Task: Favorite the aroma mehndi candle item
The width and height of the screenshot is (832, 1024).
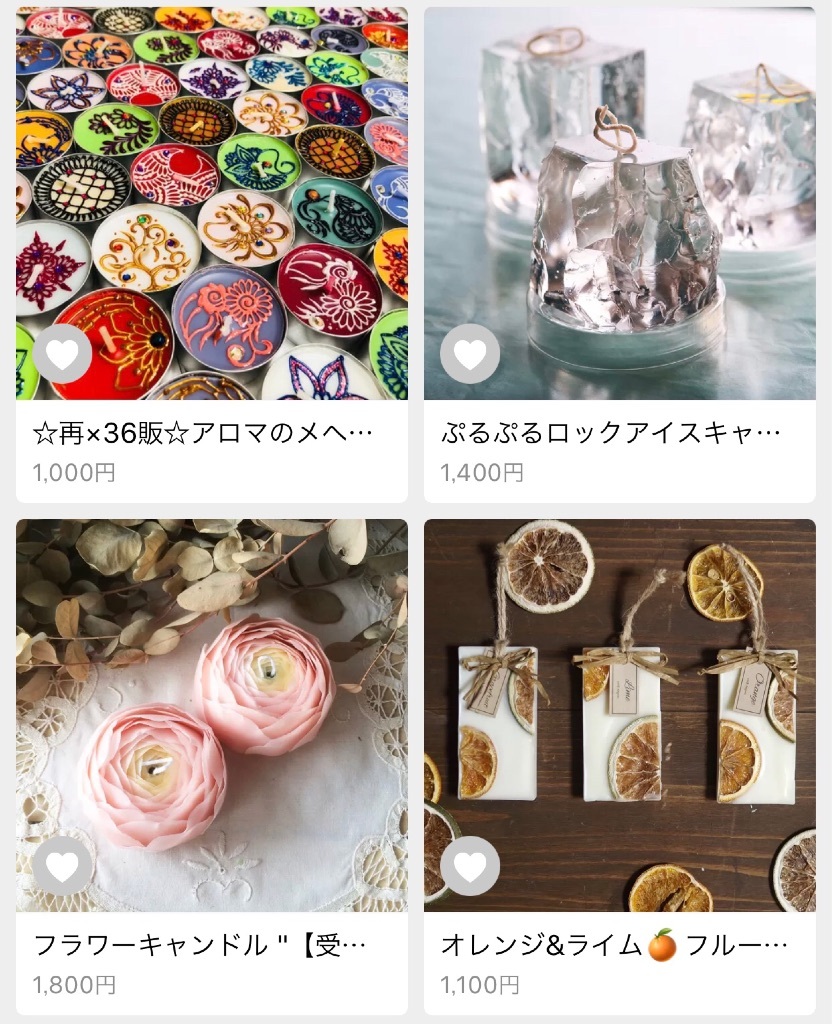Action: point(62,354)
